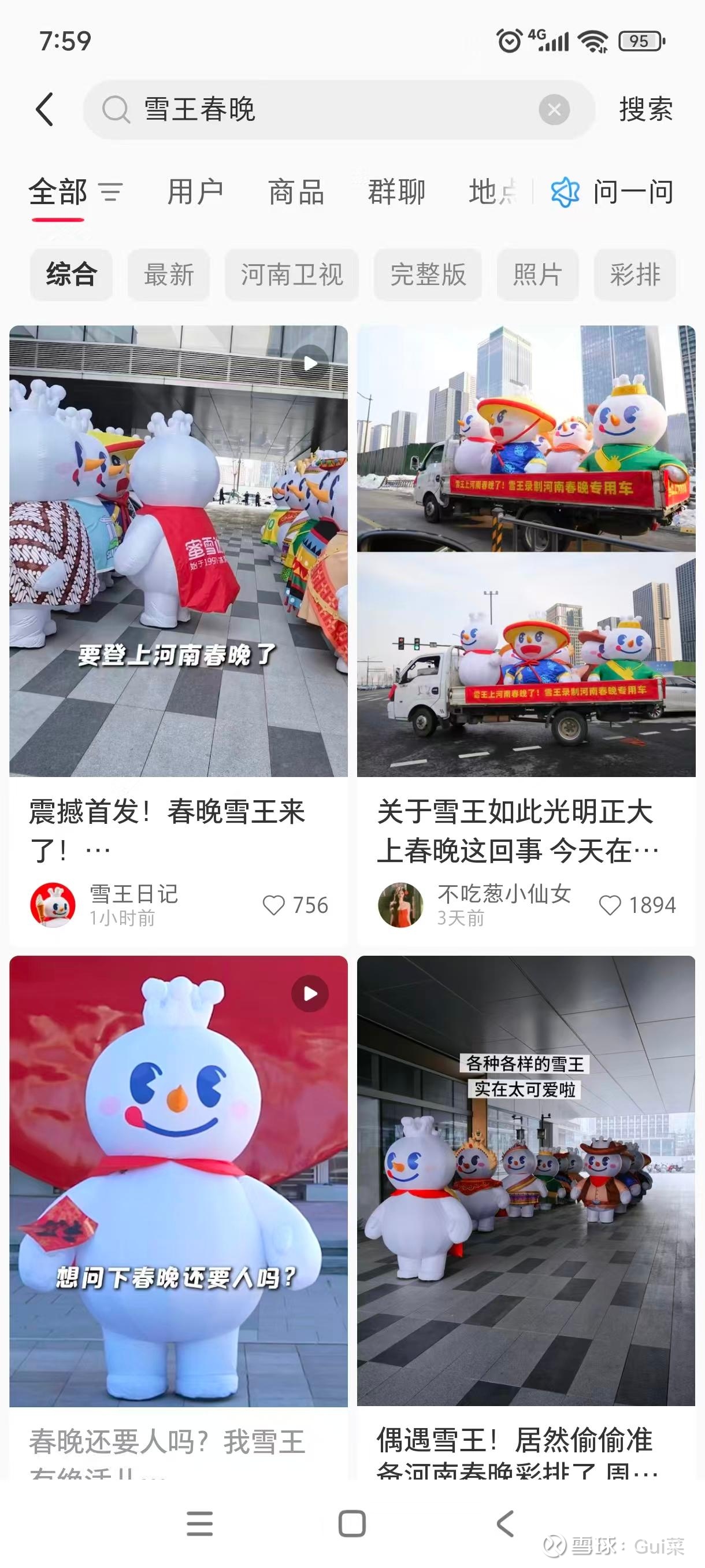
Task: Open the 偶遇雪王 rehearsal post
Action: 525,1181
